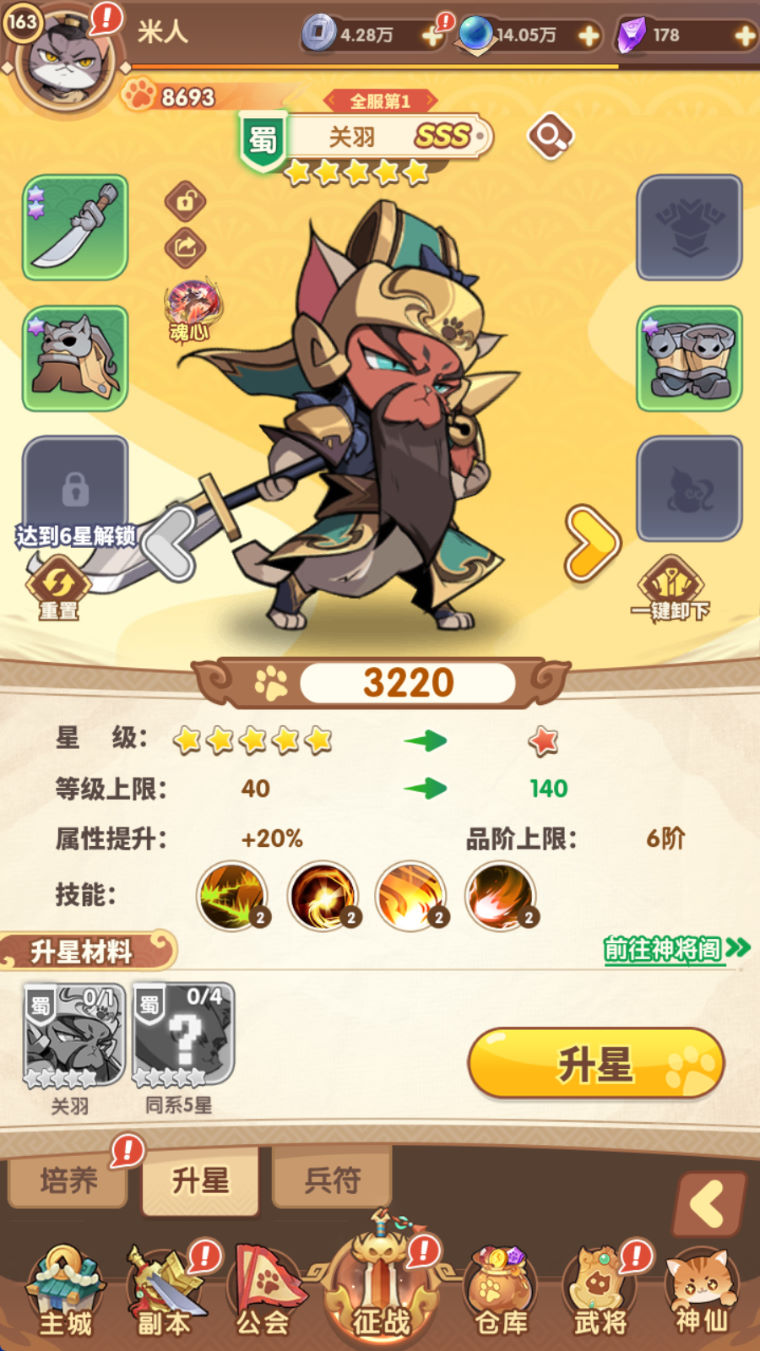Open 武将 in bottom navigation
This screenshot has width=760, height=1351.
point(600,1294)
